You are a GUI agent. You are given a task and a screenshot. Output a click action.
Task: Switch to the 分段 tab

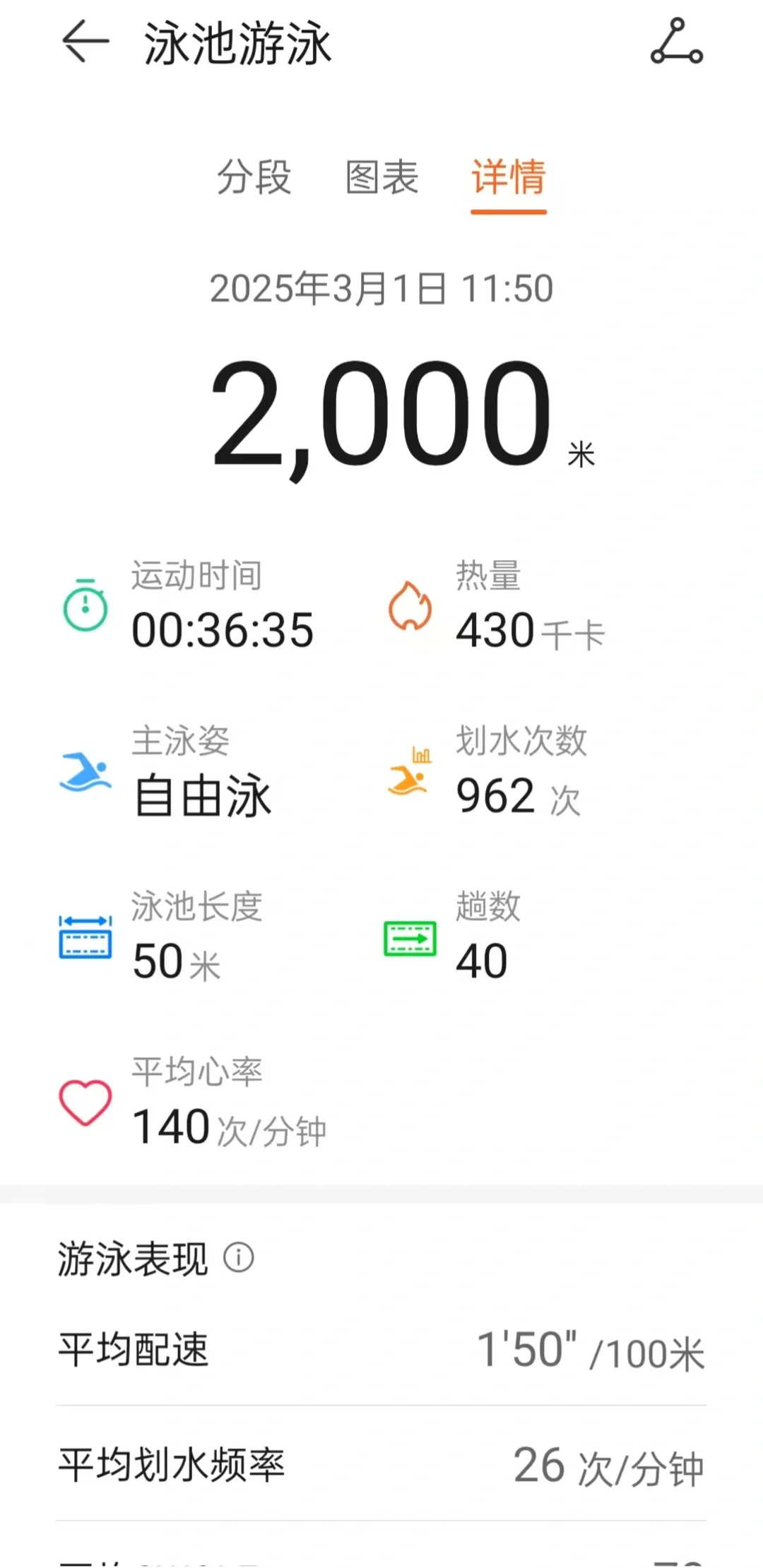coord(254,177)
